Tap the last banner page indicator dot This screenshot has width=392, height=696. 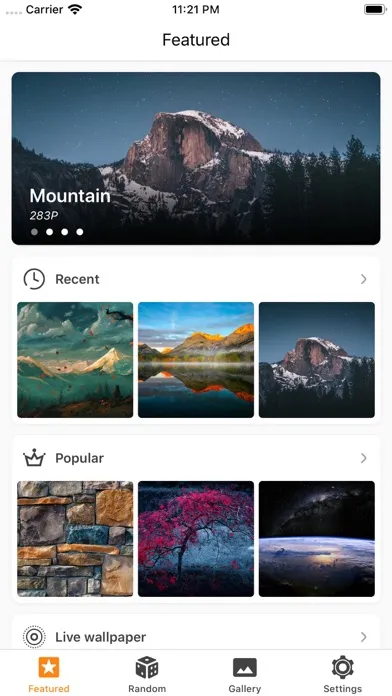(79, 232)
